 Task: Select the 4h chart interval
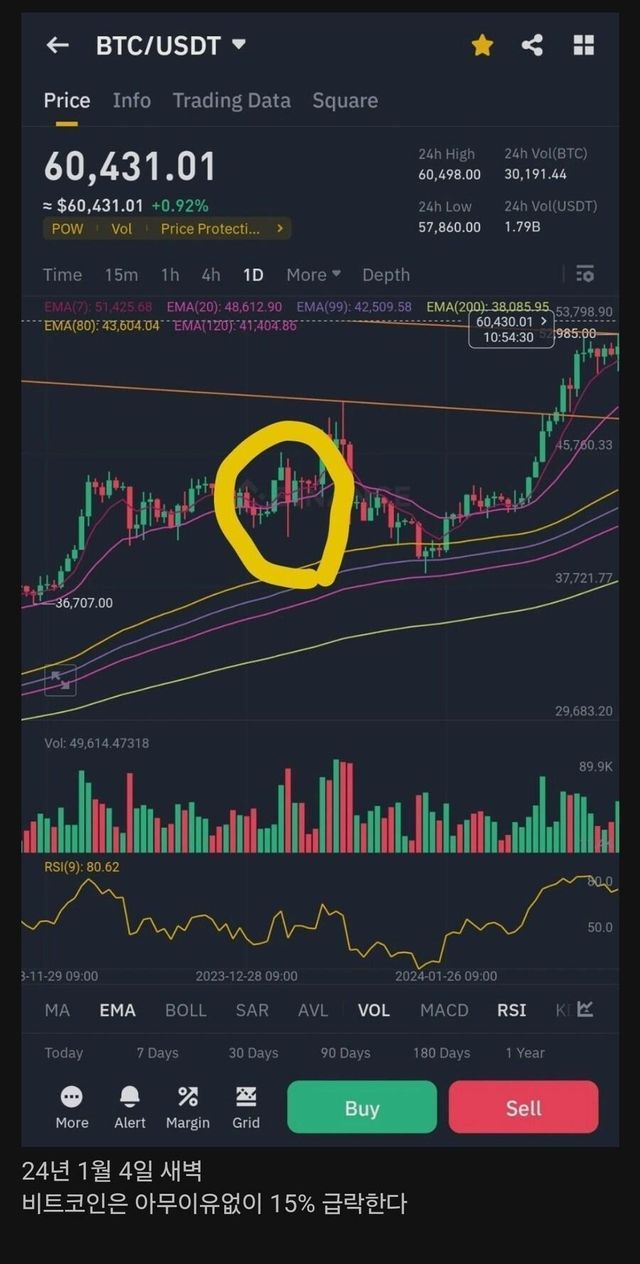(210, 275)
